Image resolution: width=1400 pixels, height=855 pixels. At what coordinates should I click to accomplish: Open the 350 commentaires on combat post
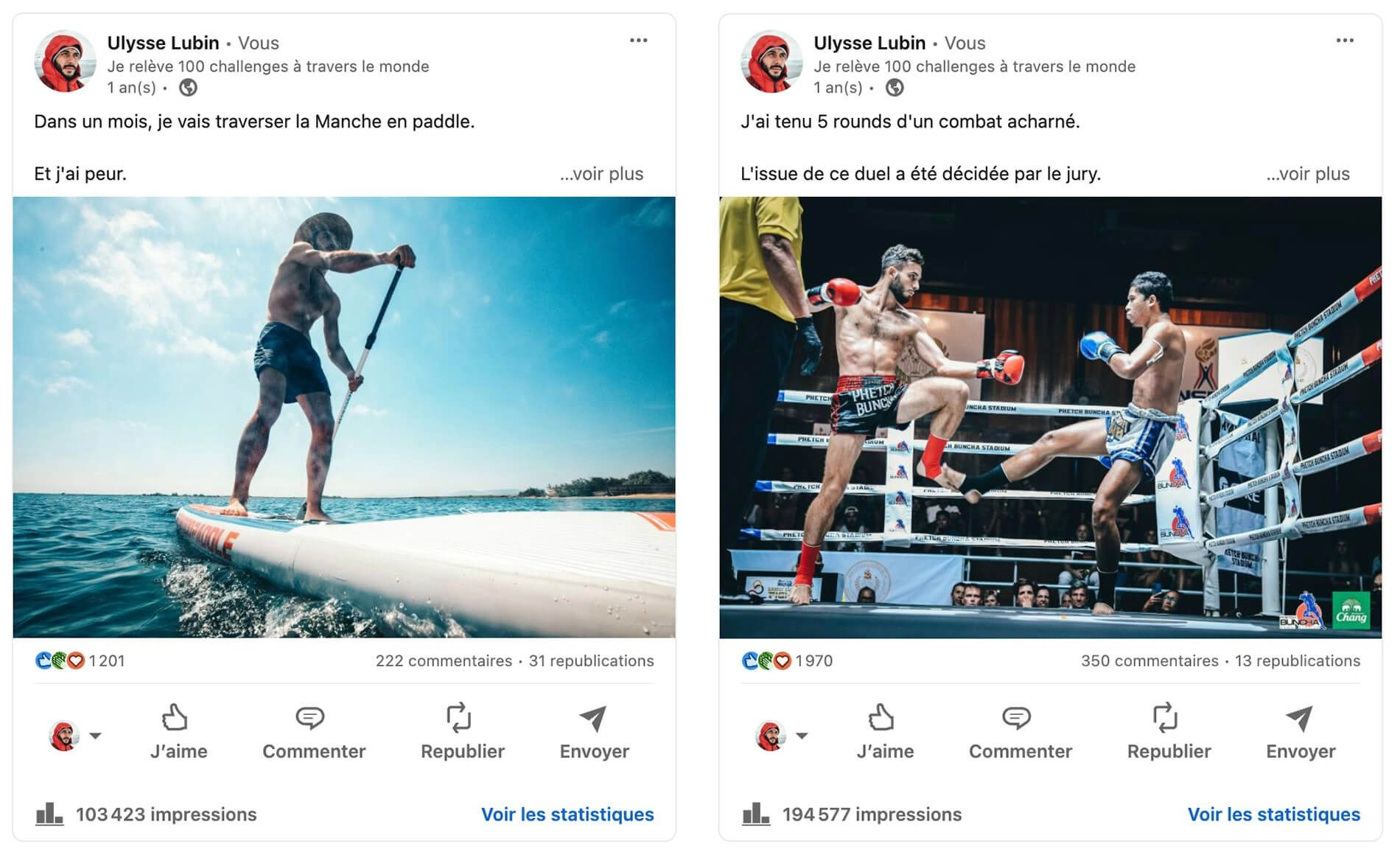1149,661
